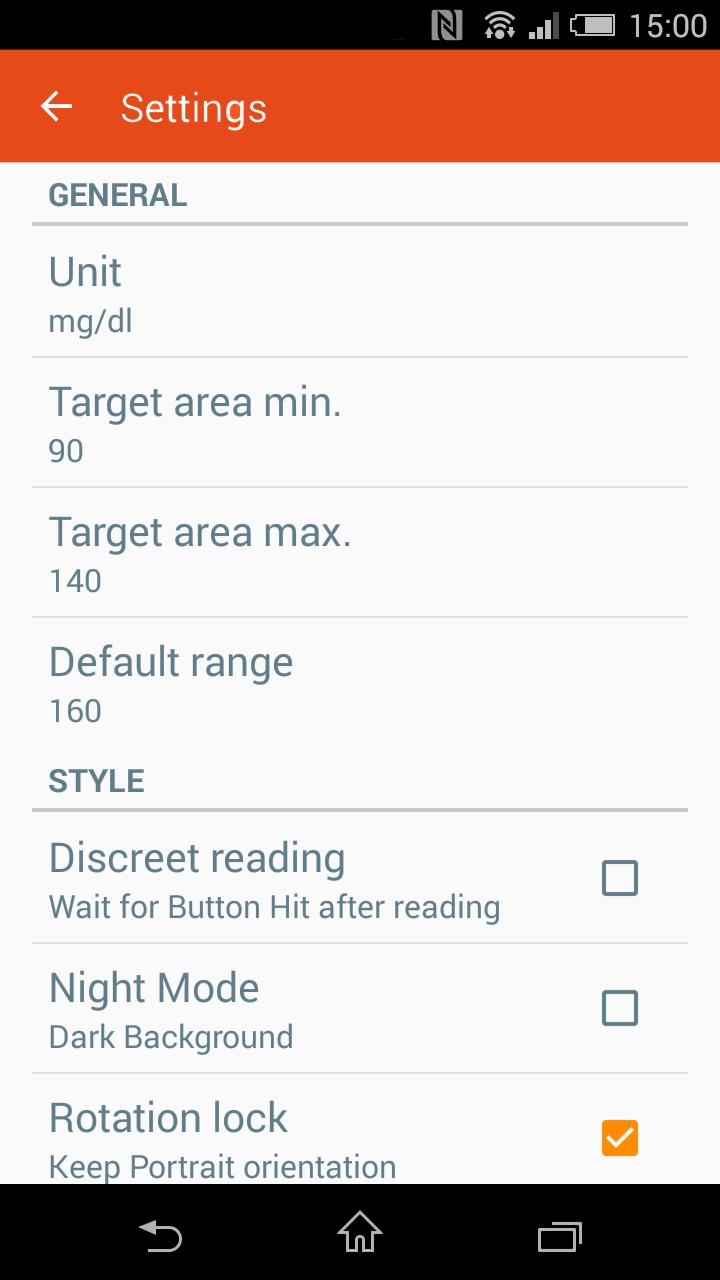Uncheck the Rotation lock checkbox
This screenshot has width=720, height=1280.
[619, 1138]
